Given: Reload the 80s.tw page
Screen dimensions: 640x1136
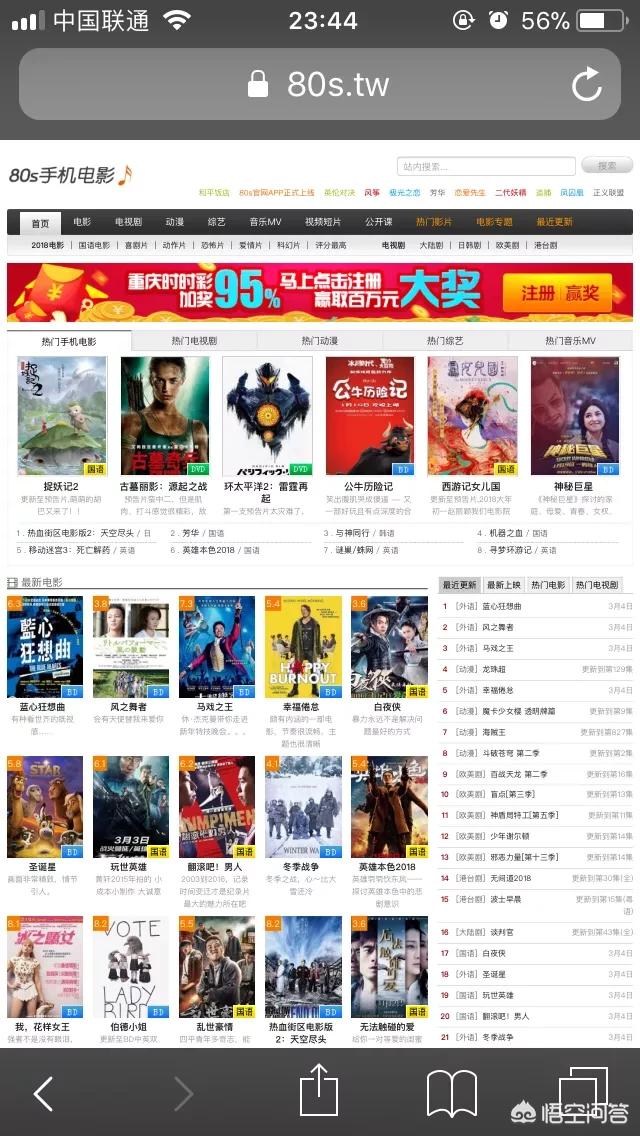Looking at the screenshot, I should pyautogui.click(x=587, y=85).
